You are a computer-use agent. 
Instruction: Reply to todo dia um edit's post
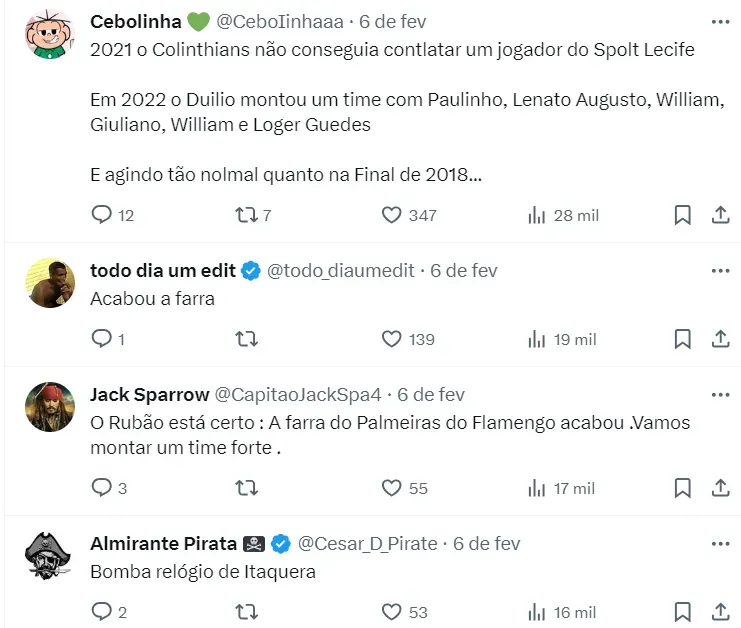pos(102,339)
